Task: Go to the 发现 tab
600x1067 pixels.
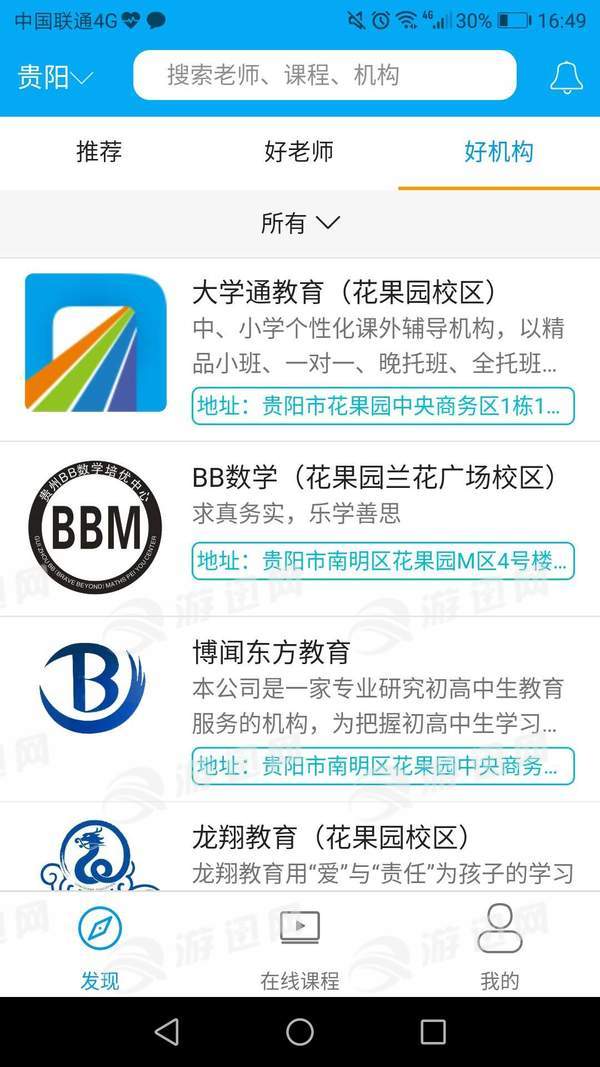Action: pos(100,945)
